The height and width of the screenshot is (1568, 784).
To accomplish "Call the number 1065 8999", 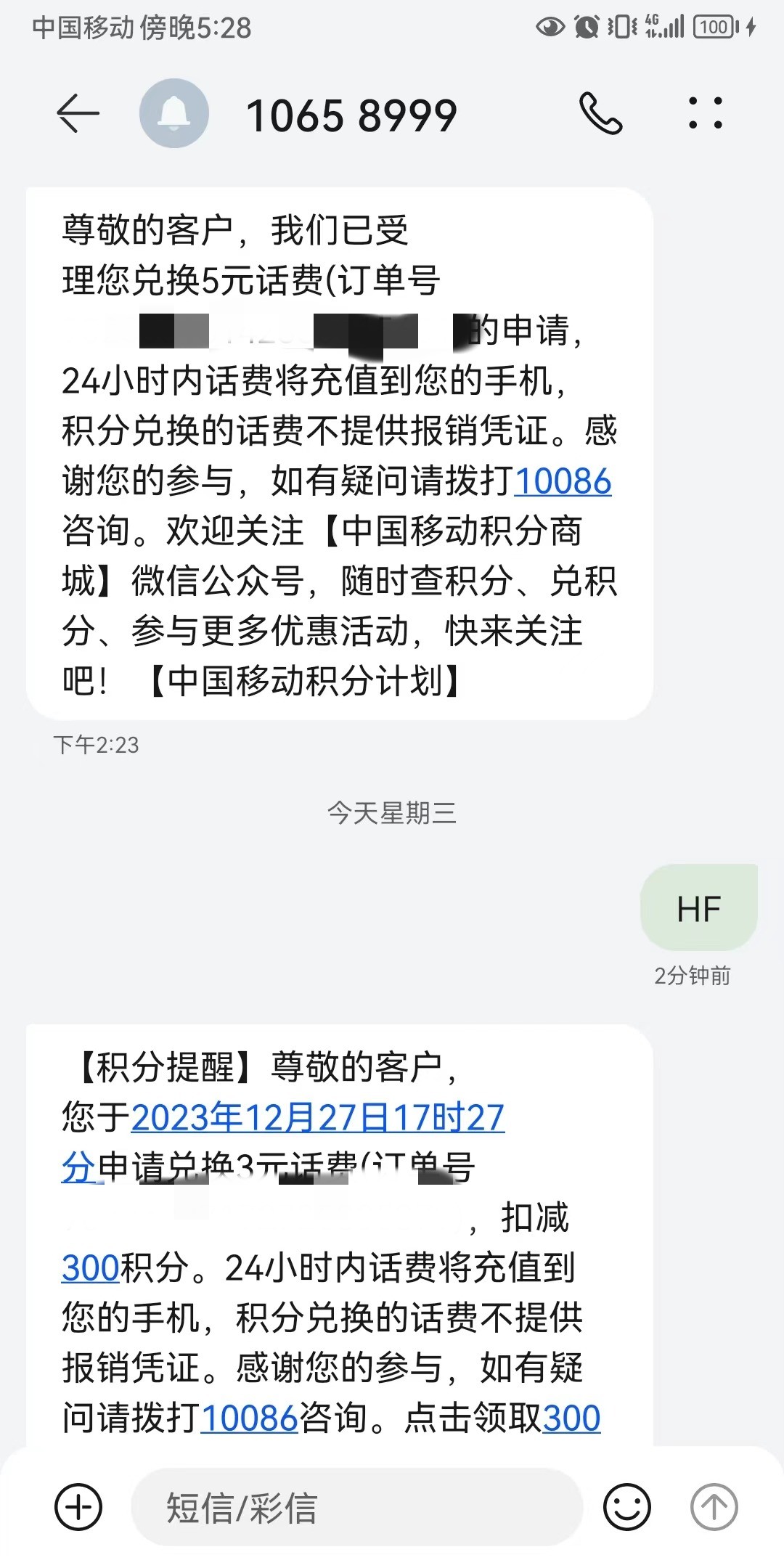I will click(600, 114).
